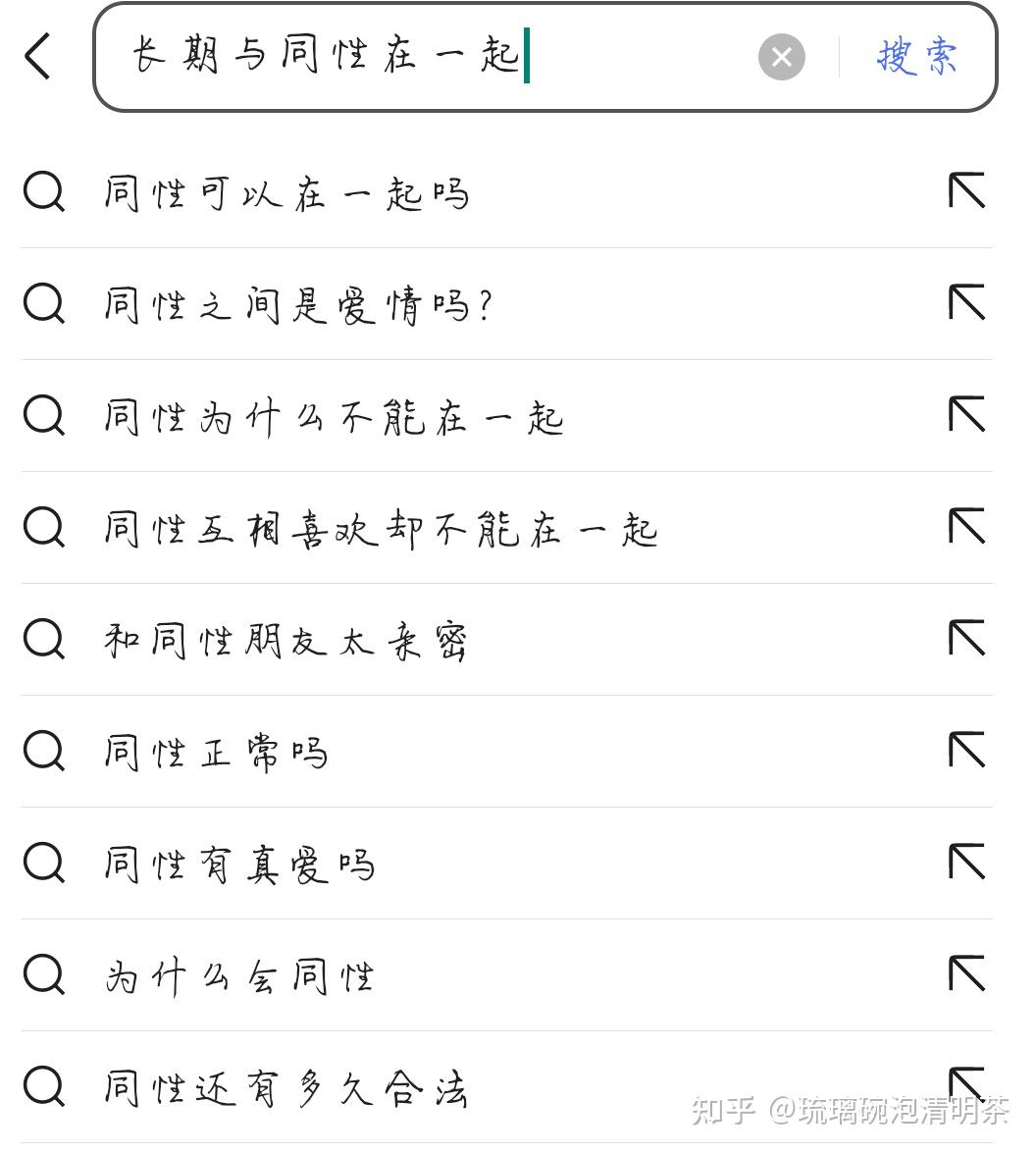Select suggestion 为什么会同性
Image resolution: width=1036 pixels, height=1153 pixels.
tap(238, 975)
